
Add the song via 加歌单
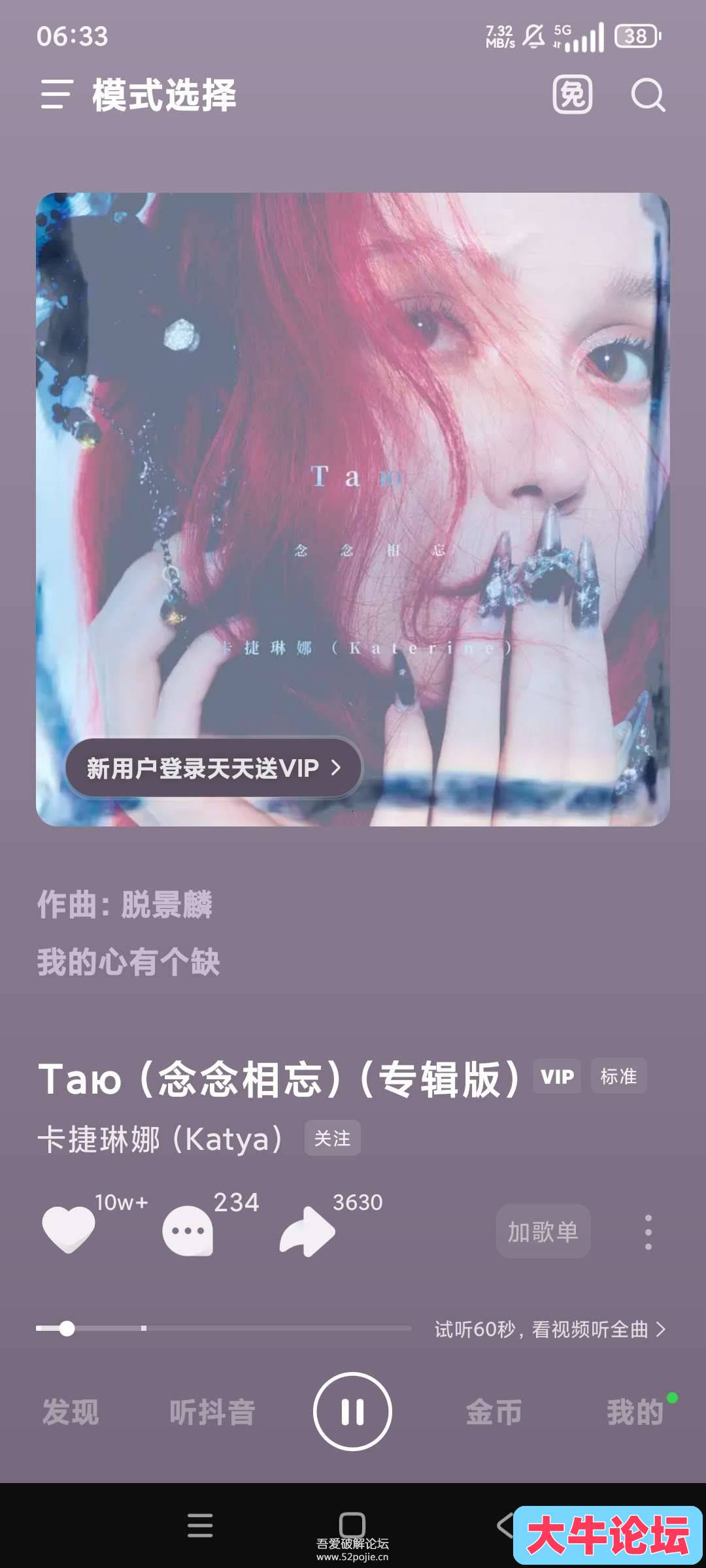tap(543, 1232)
